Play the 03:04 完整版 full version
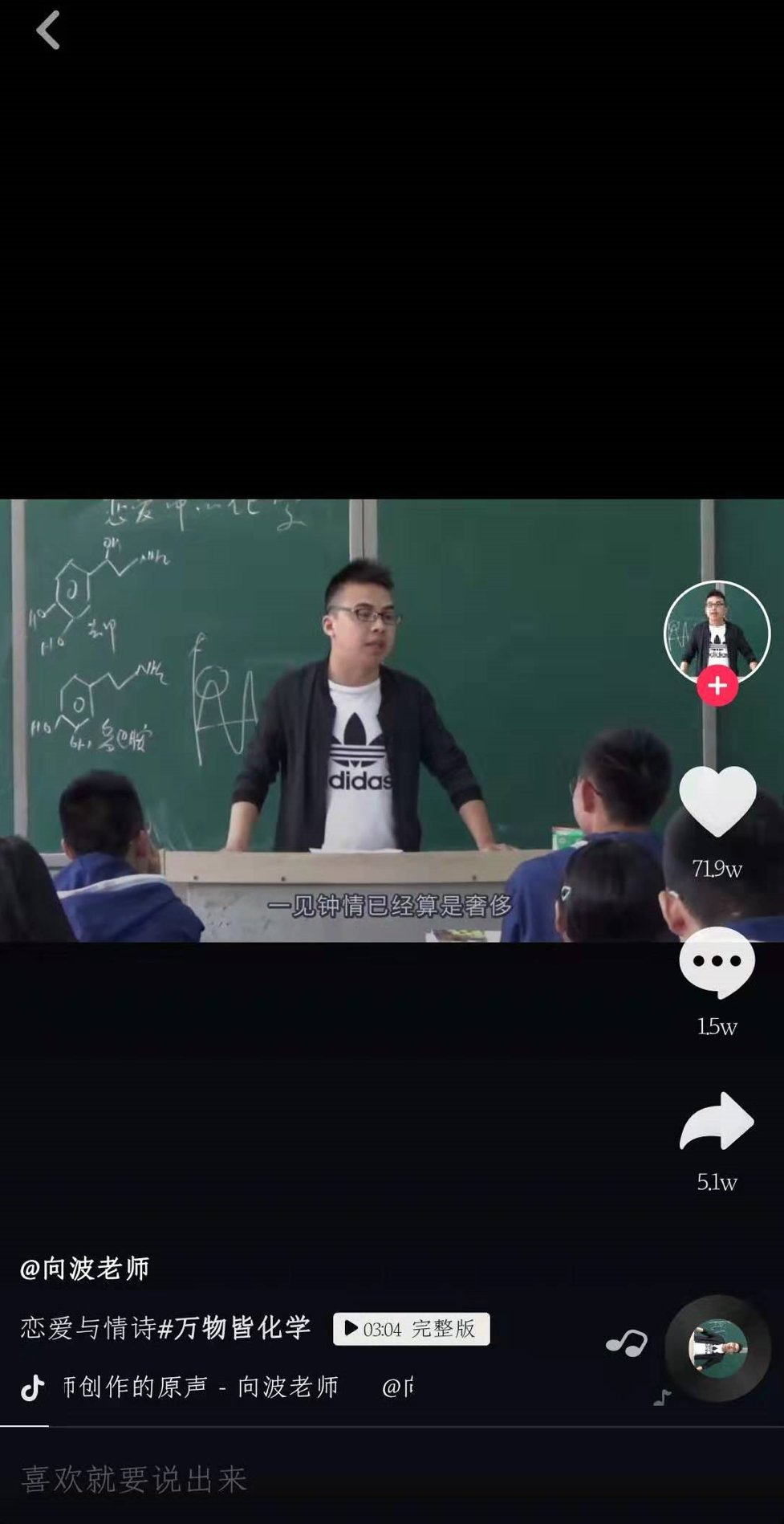 point(411,1329)
